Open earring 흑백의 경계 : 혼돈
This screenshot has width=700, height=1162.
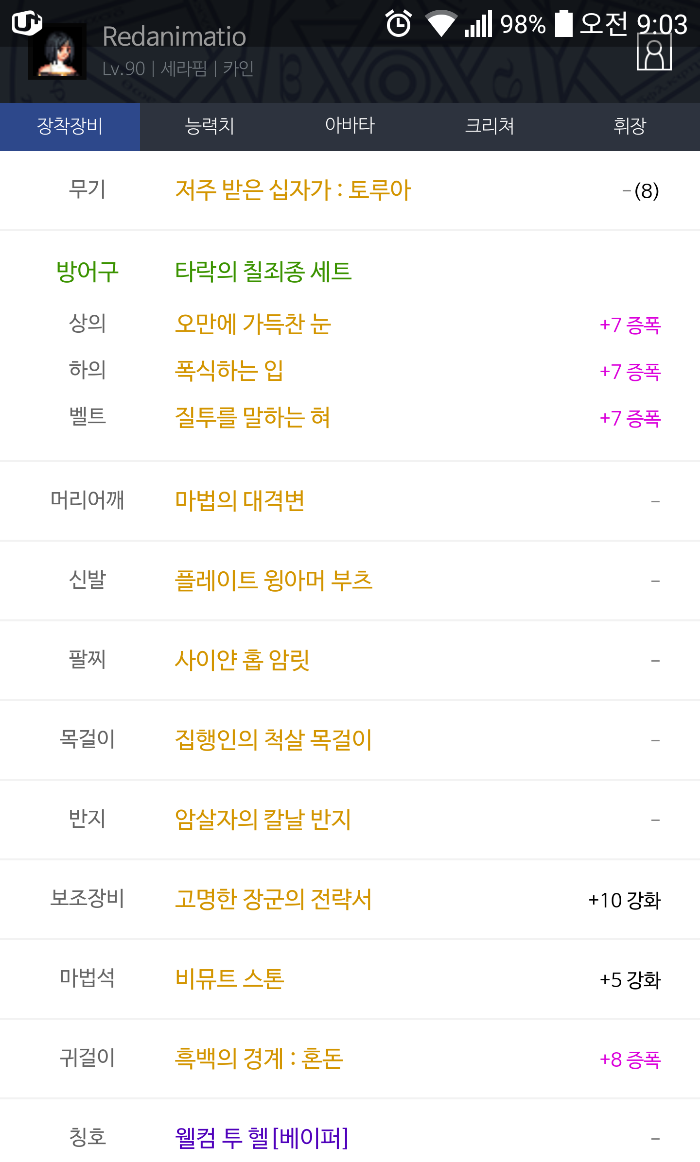pos(259,1058)
